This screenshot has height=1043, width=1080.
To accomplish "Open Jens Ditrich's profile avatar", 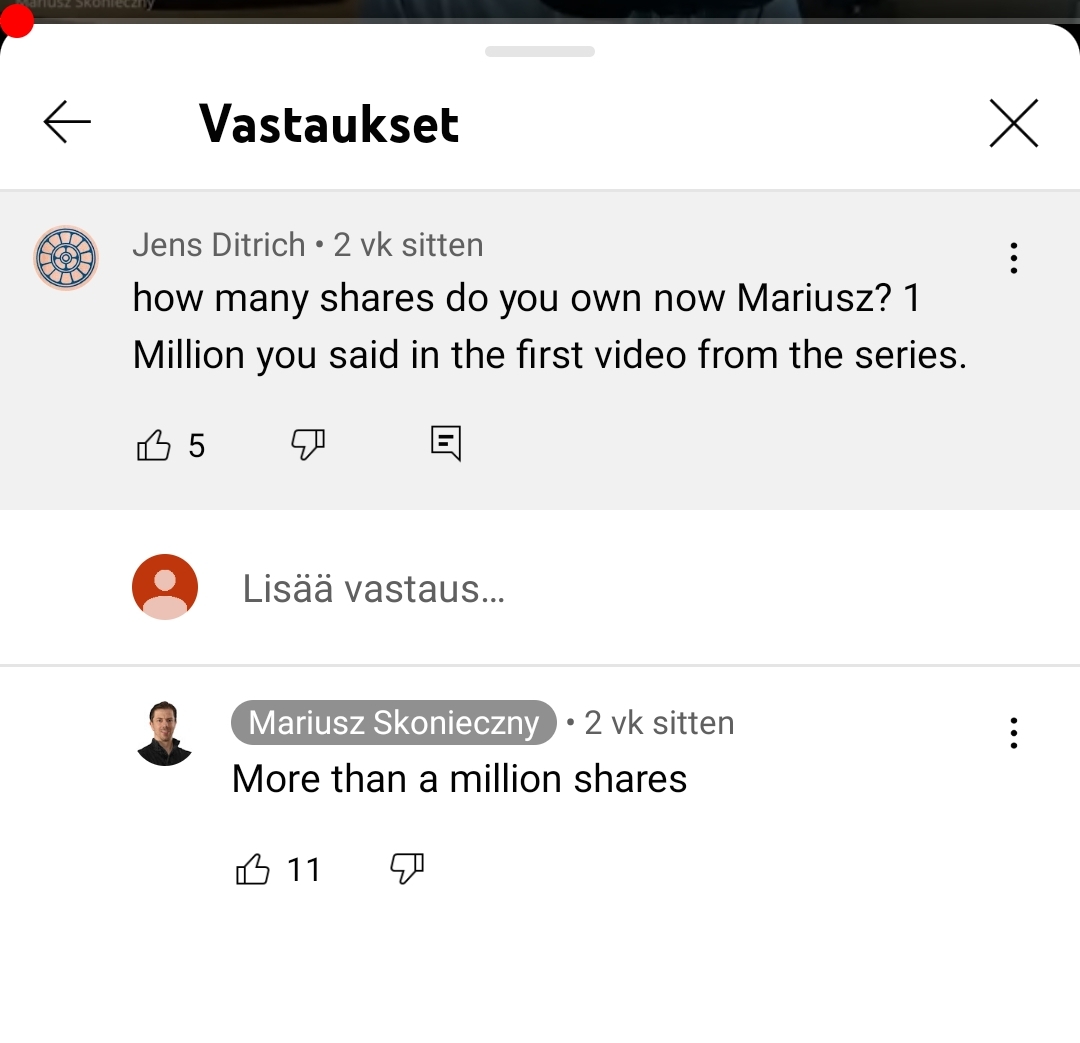I will coord(66,258).
